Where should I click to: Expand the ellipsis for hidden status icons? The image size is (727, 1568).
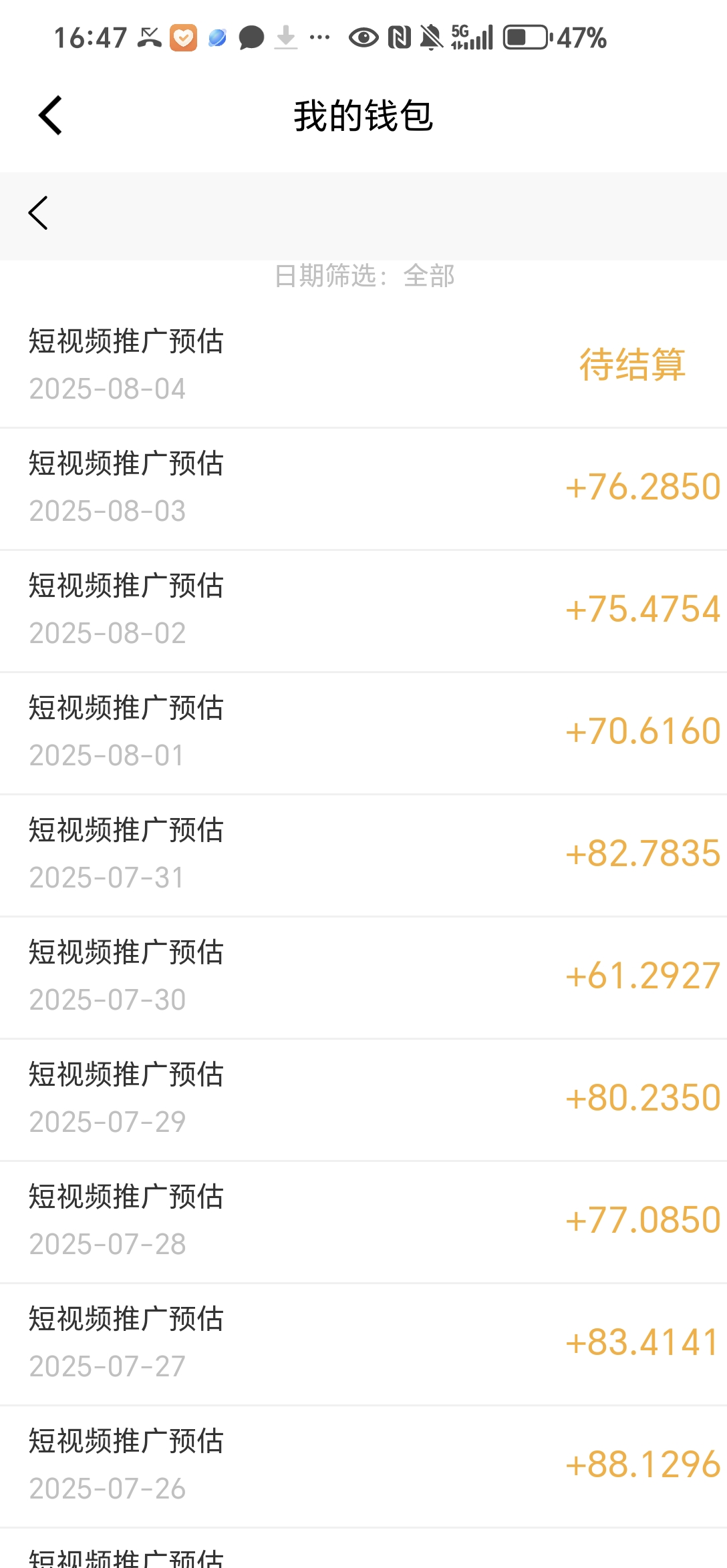(319, 38)
